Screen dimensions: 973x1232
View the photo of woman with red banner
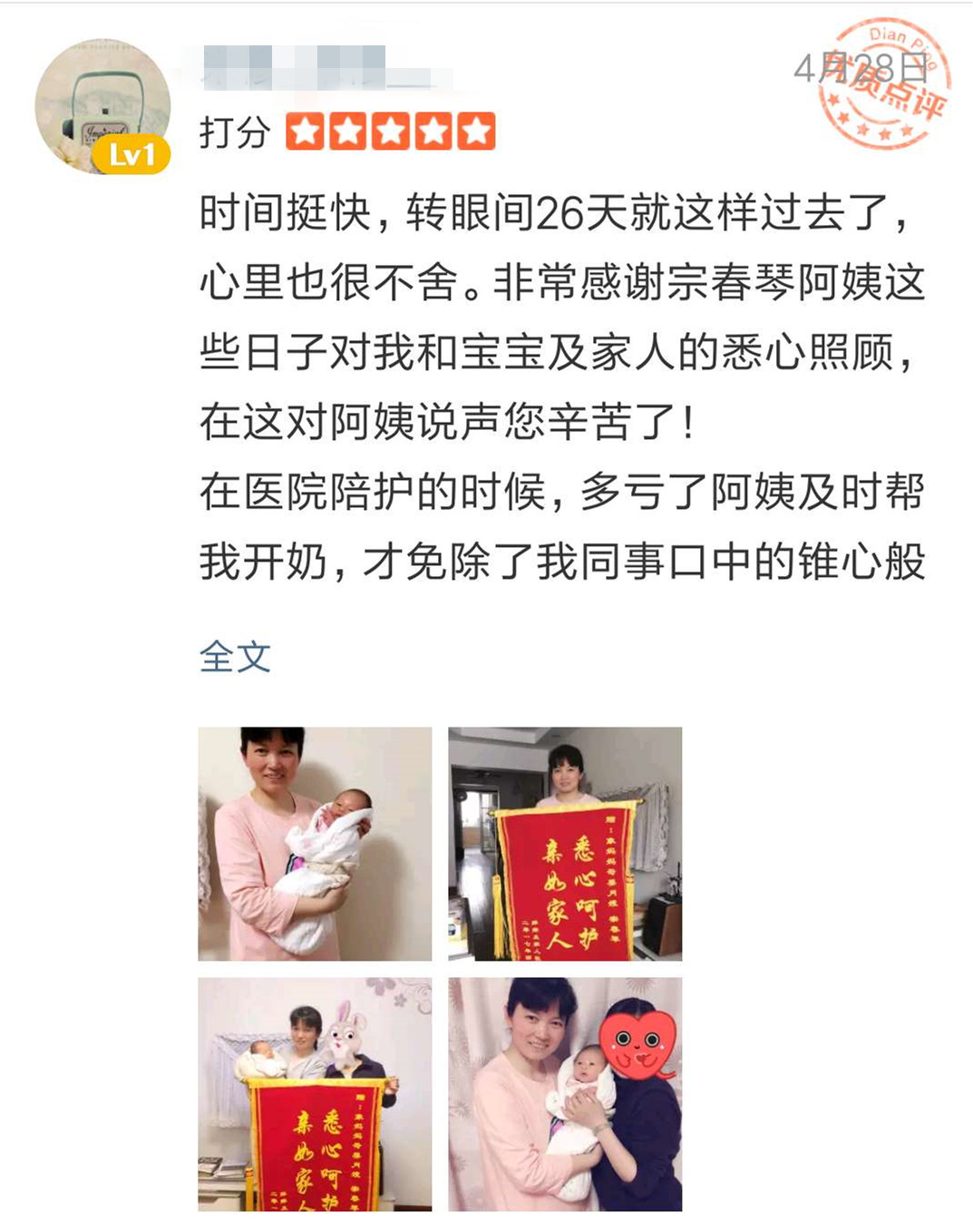(x=564, y=843)
